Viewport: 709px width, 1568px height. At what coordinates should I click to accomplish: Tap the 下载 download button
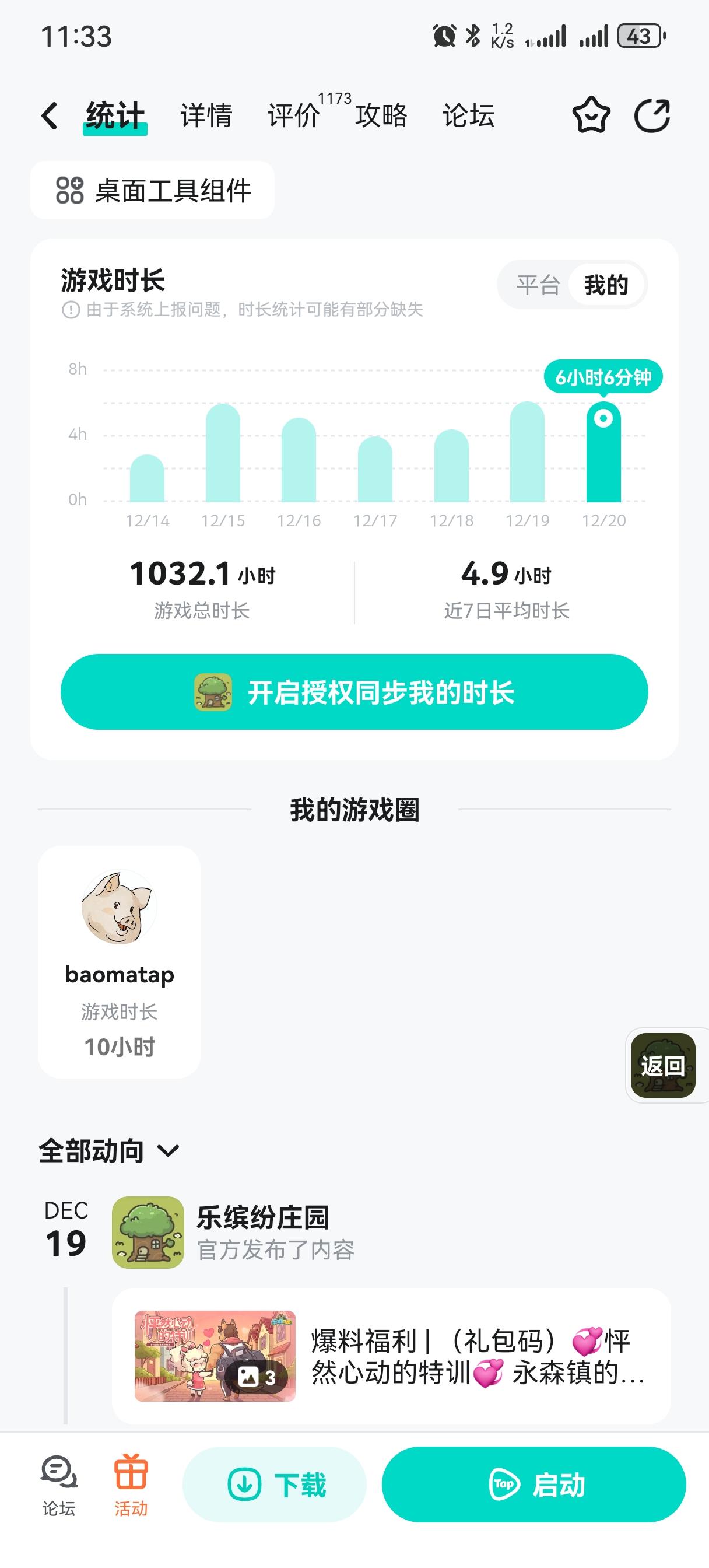275,1485
